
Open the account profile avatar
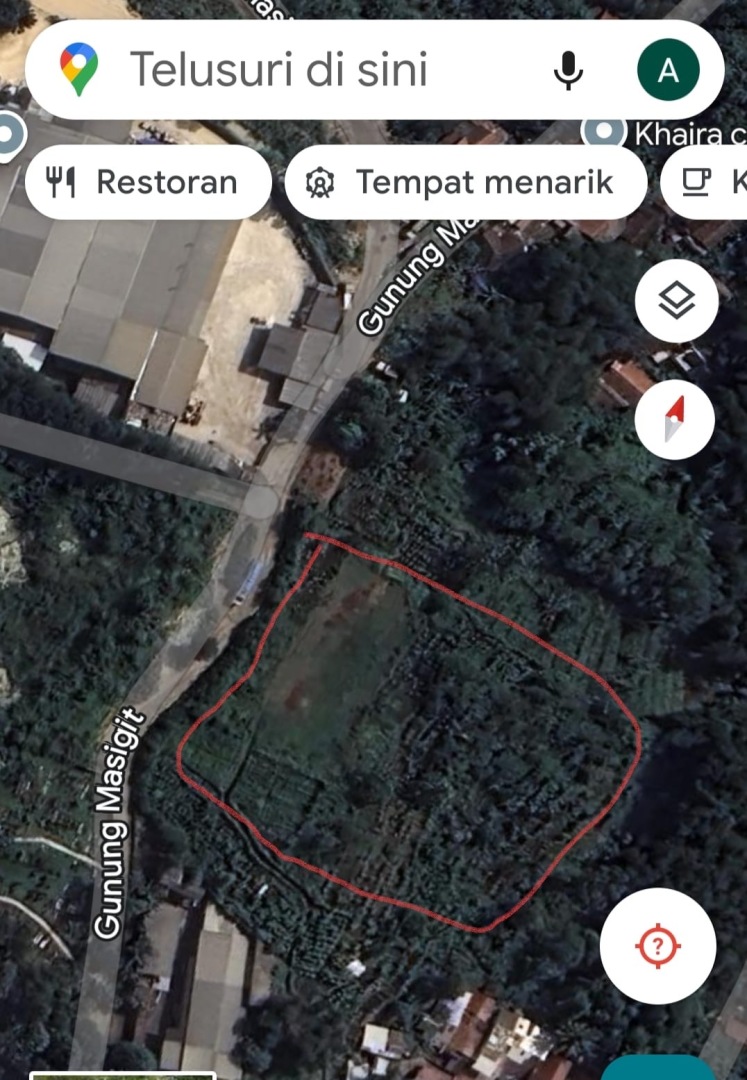[667, 70]
